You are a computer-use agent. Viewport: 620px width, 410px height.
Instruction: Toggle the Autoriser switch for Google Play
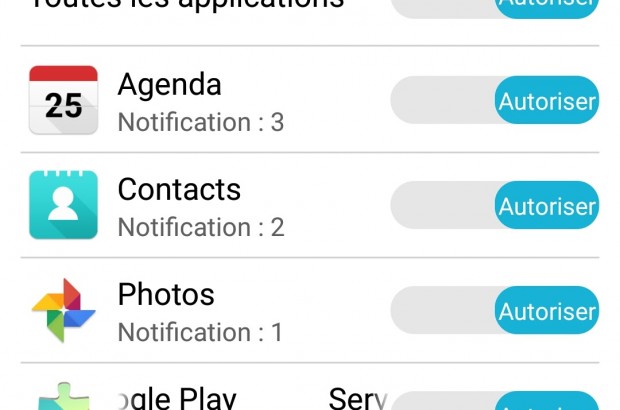point(495,403)
